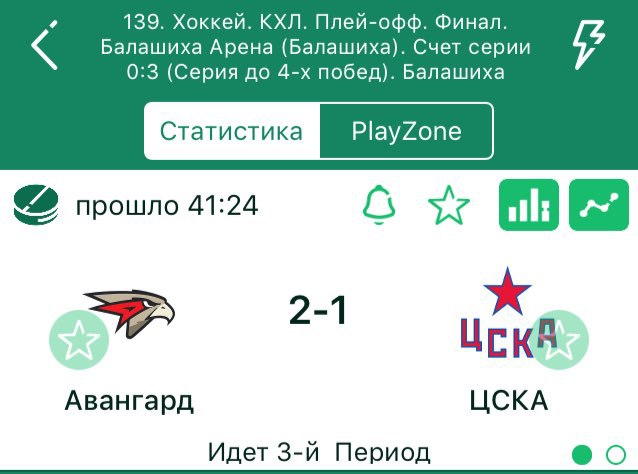638x474 pixels.
Task: Mark ЦСКА as a favorite team
Action: point(558,341)
